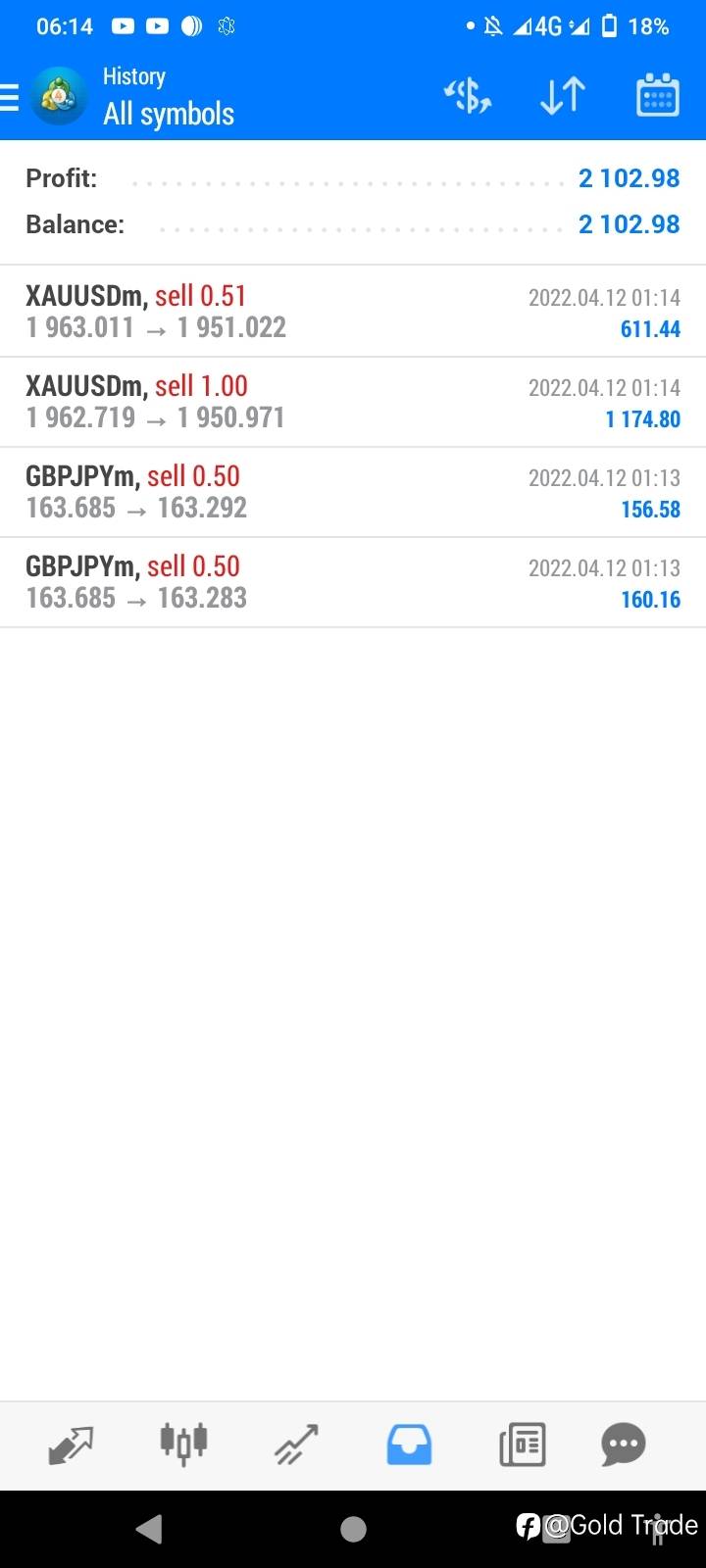The width and height of the screenshot is (706, 1568).
Task: Switch to the Trade tab
Action: 296,1445
